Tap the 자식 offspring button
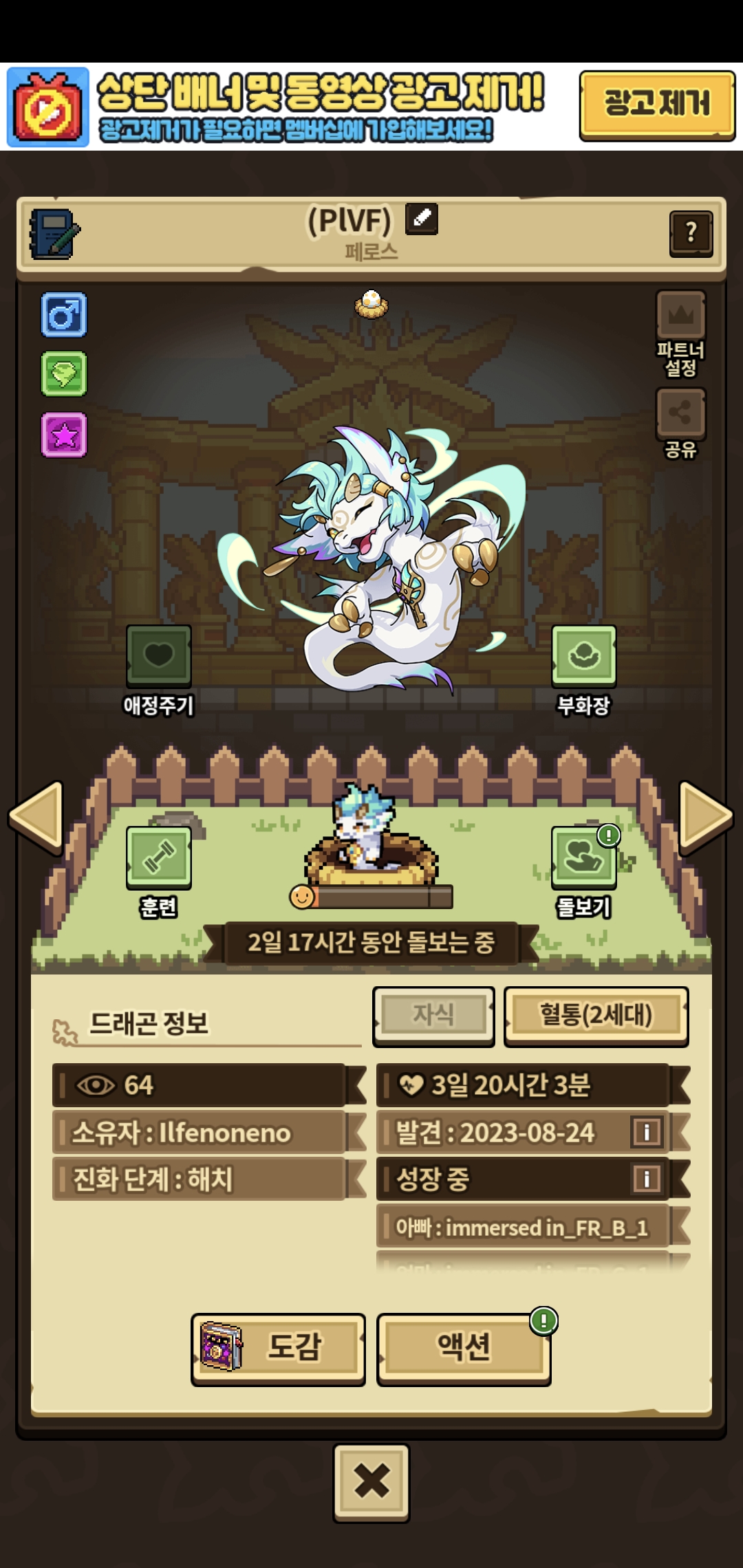Image resolution: width=743 pixels, height=1568 pixels. pos(433,1016)
